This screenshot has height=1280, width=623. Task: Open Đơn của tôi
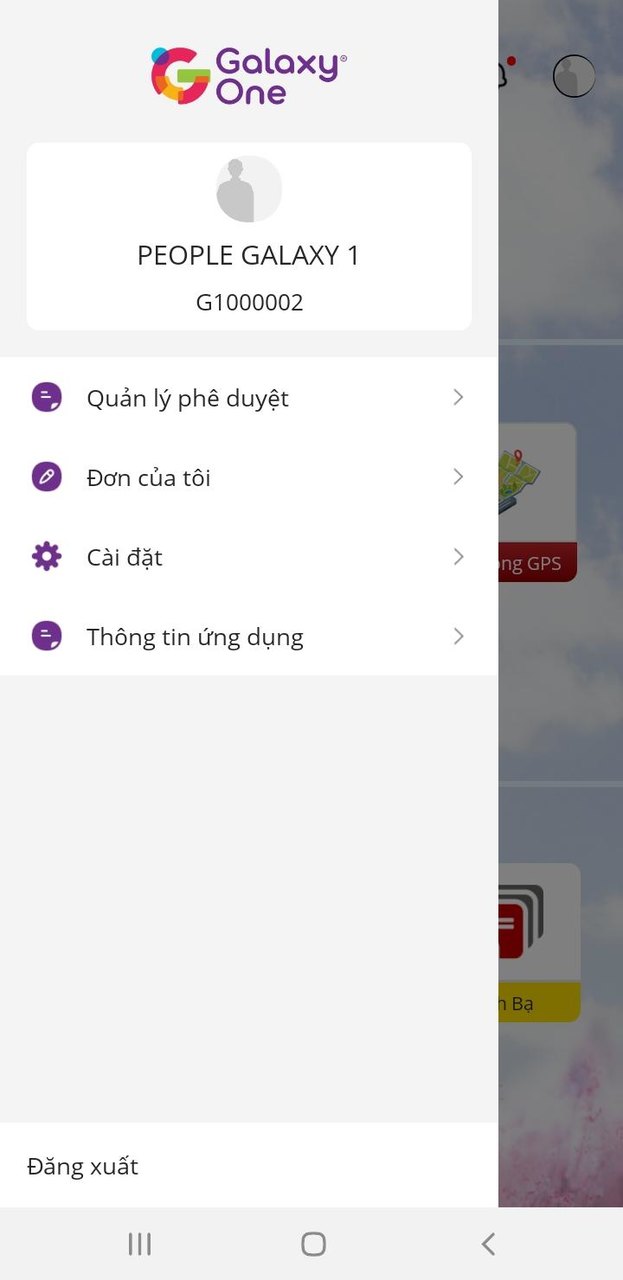coord(248,477)
